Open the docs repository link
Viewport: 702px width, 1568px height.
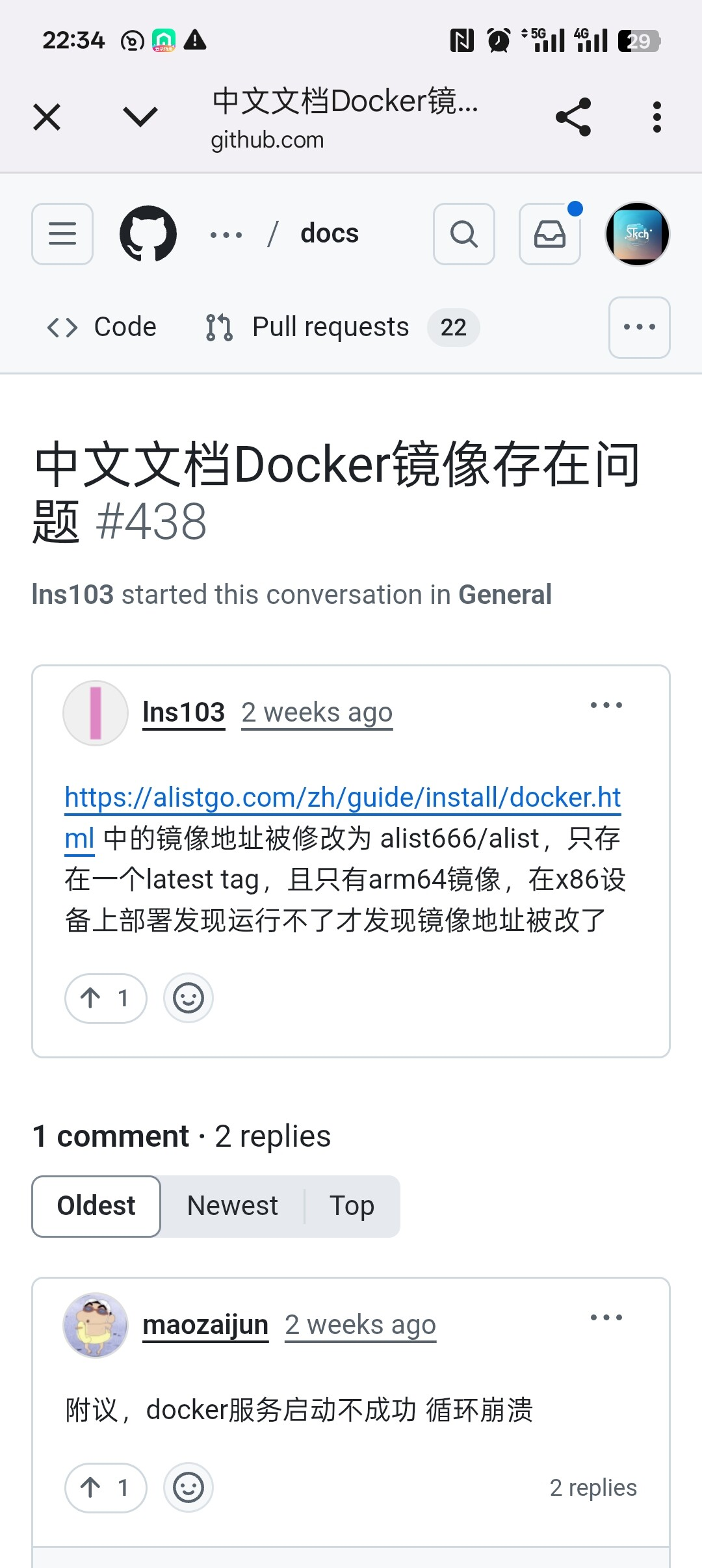(x=330, y=234)
